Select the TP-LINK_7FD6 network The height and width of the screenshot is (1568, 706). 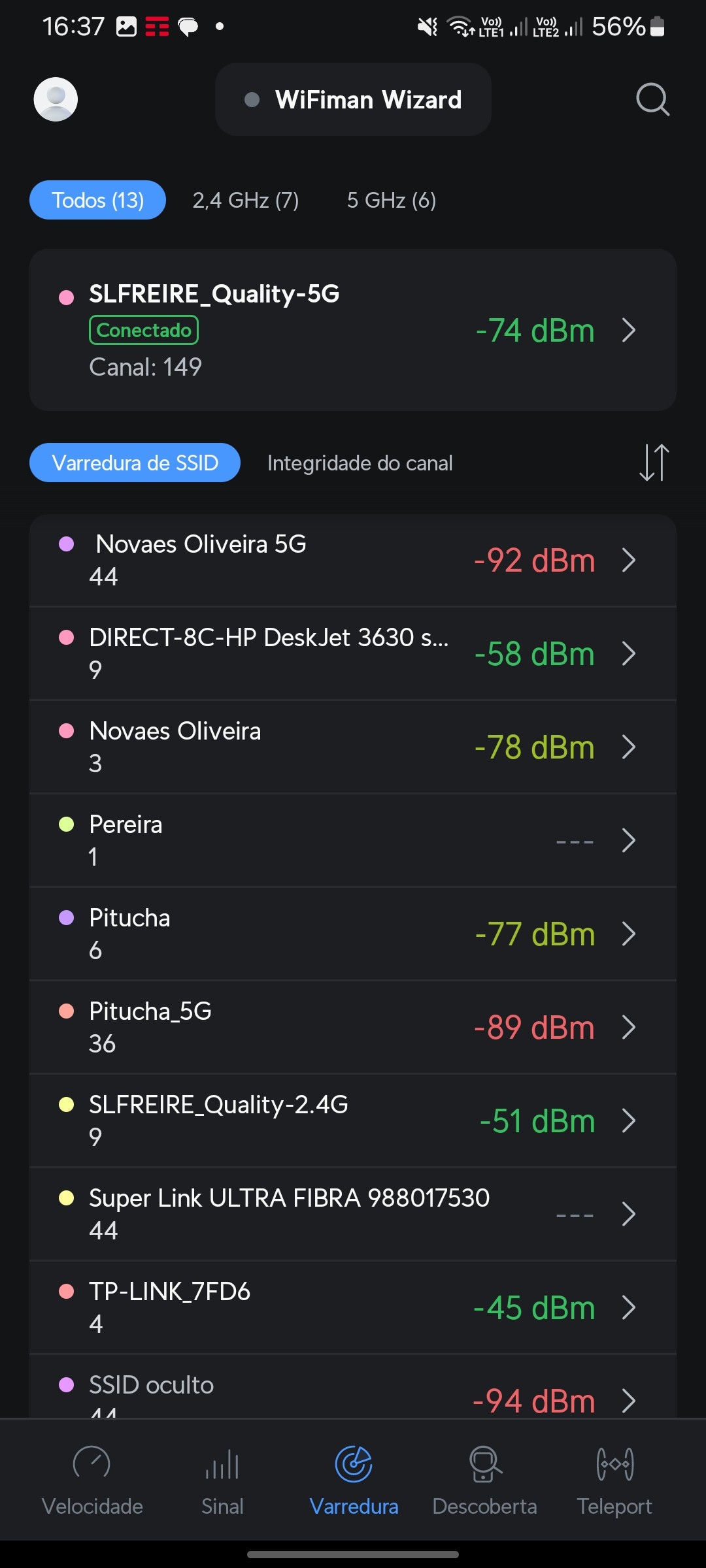[353, 1307]
